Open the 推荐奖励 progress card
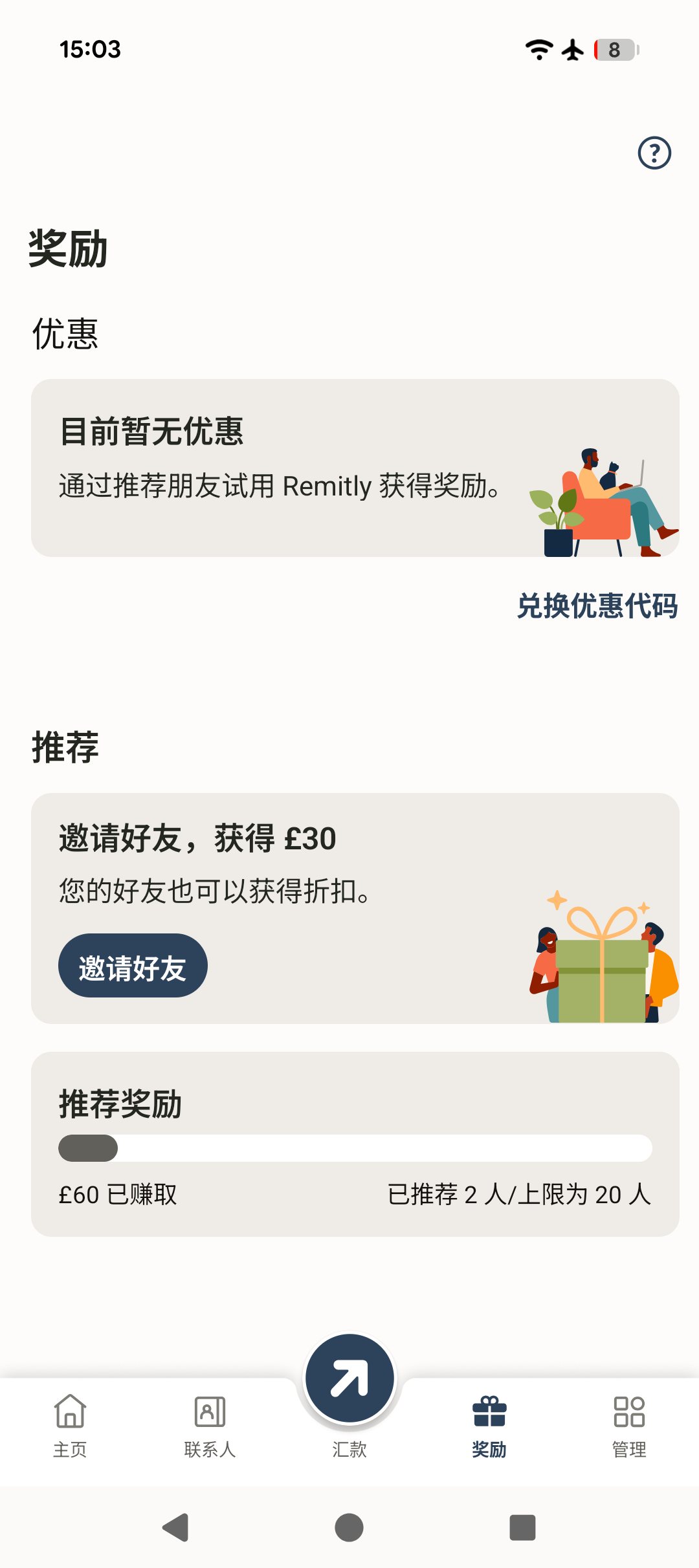 coord(355,1144)
